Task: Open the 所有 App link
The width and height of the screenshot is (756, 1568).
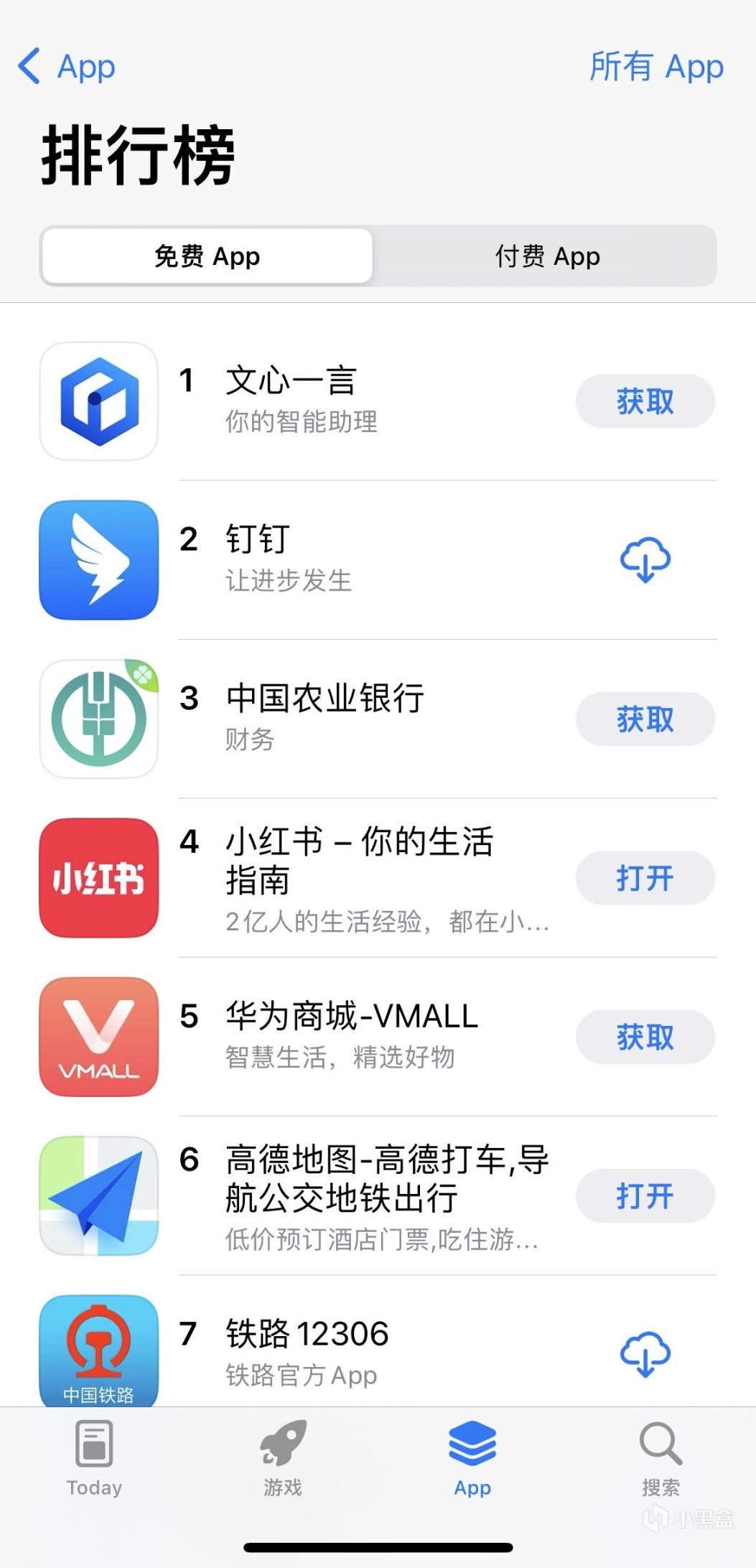Action: pos(655,67)
